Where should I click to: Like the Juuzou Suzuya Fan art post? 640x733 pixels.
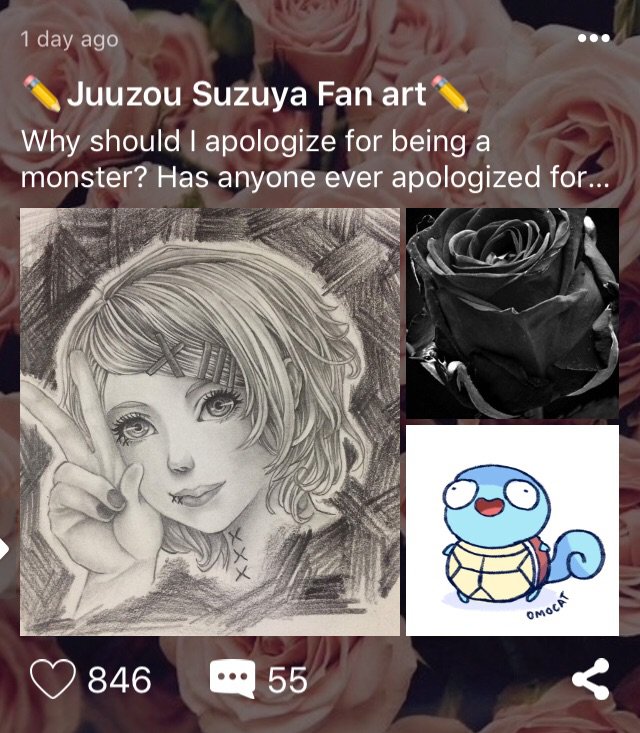[54, 680]
